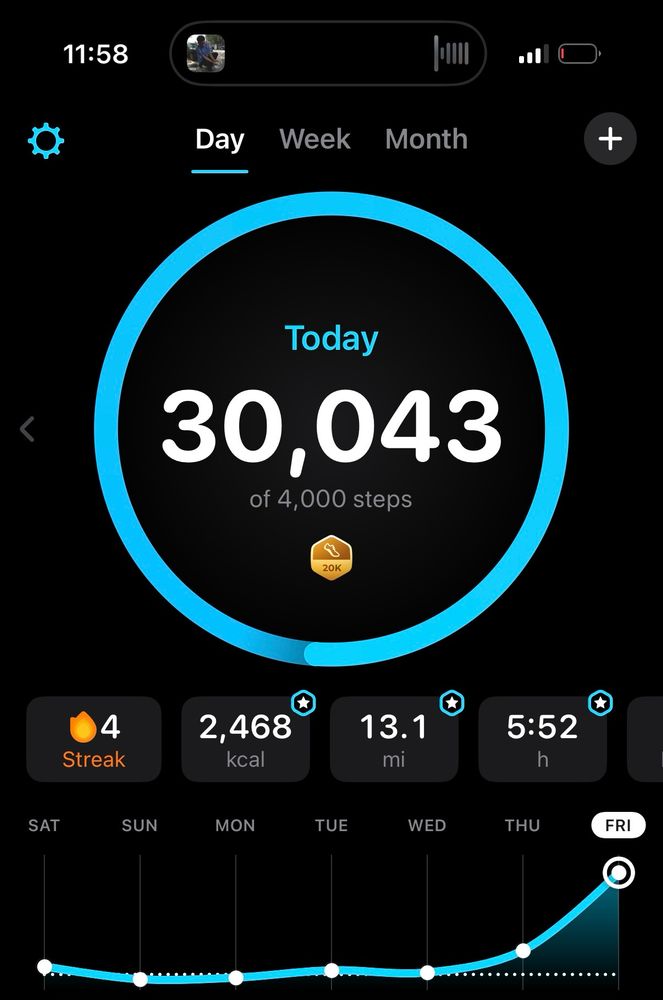Open the 13.1 mi distance card
This screenshot has height=1000, width=663.
click(x=394, y=739)
